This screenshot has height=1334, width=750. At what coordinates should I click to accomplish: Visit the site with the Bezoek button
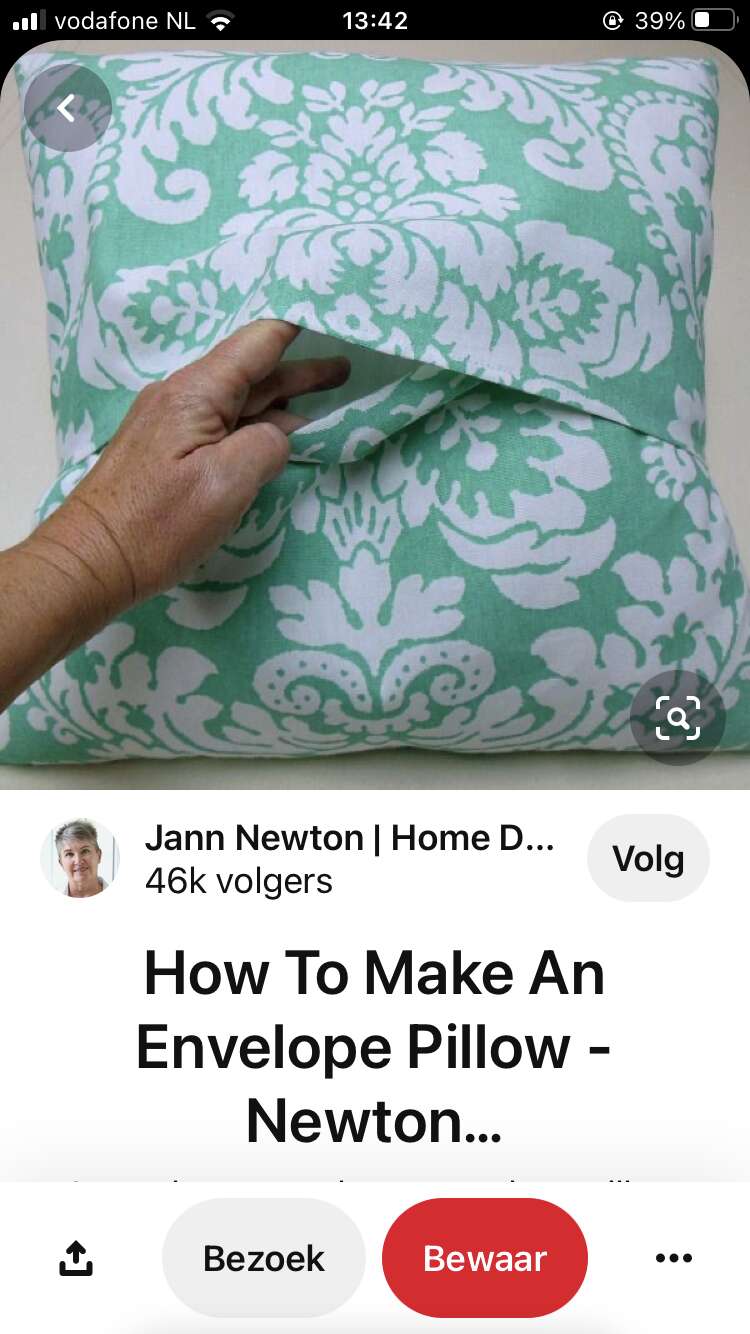click(x=264, y=1258)
